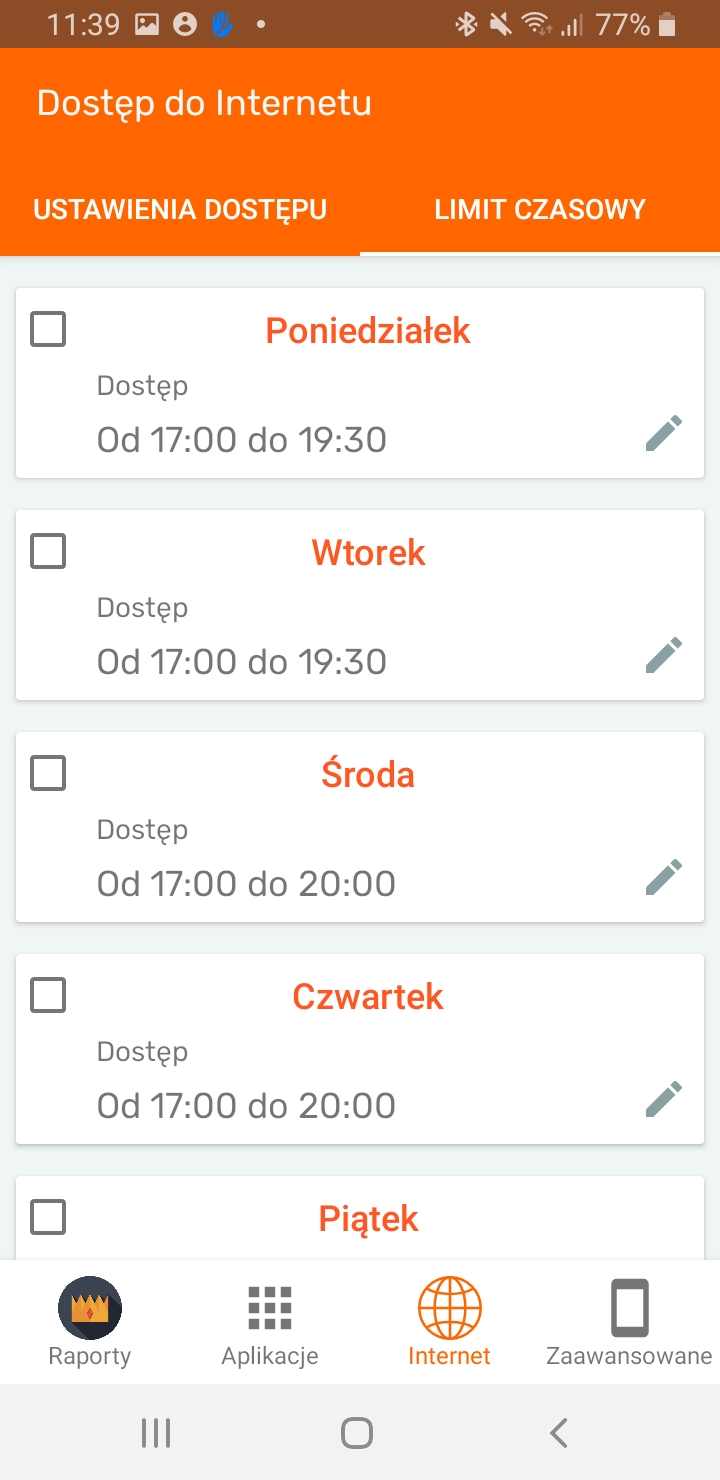Go back with the system back button
The height and width of the screenshot is (1480, 720).
[x=559, y=1433]
